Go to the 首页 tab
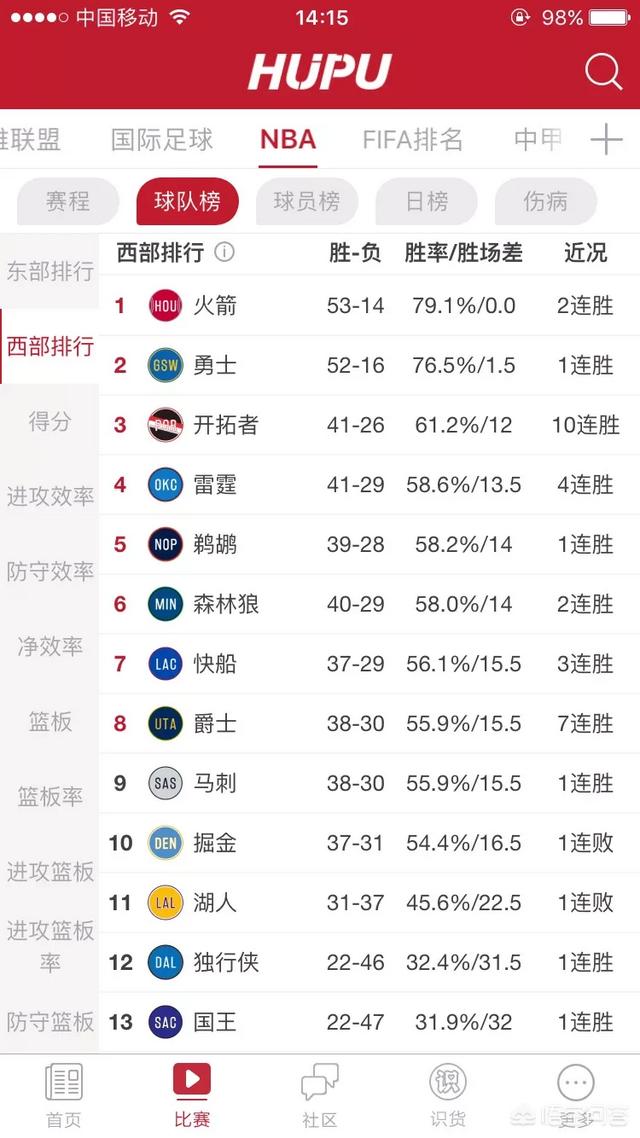Image resolution: width=640 pixels, height=1138 pixels. [x=64, y=1095]
